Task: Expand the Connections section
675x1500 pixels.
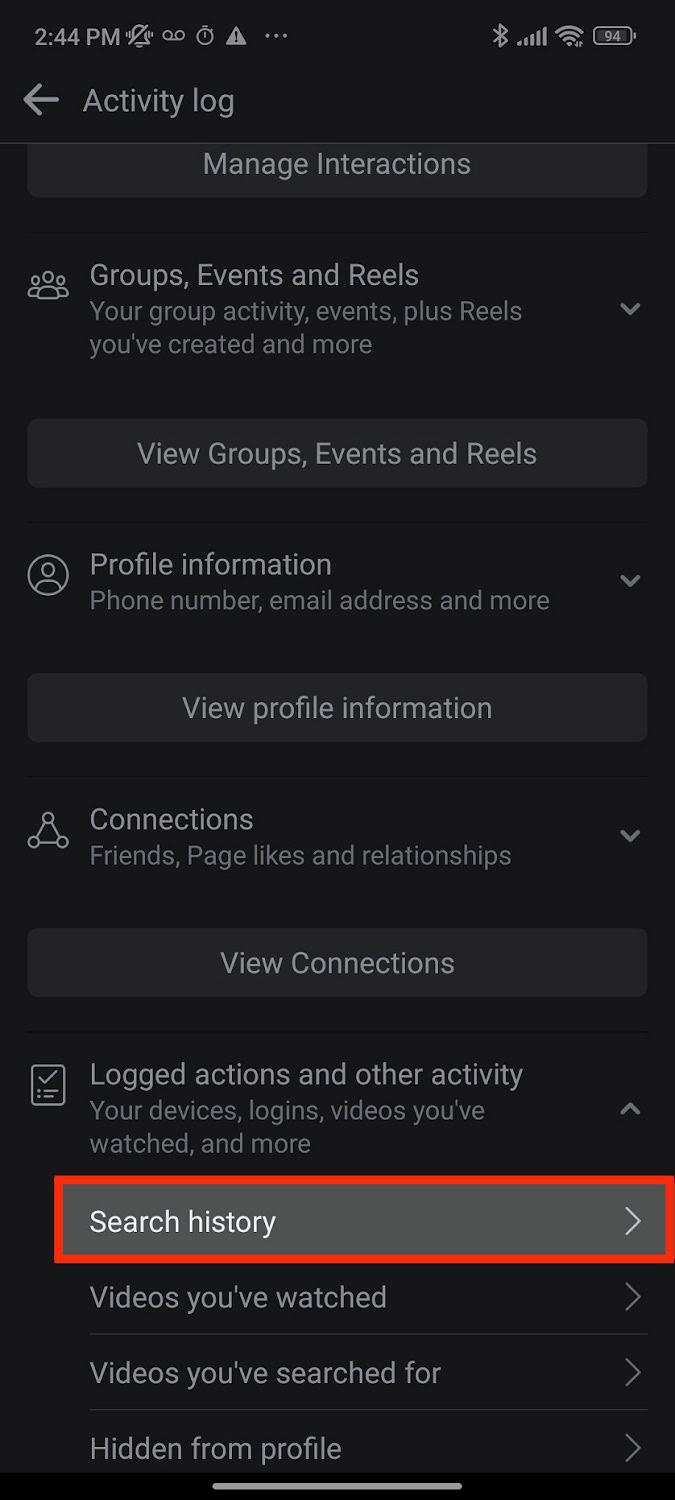Action: point(630,836)
